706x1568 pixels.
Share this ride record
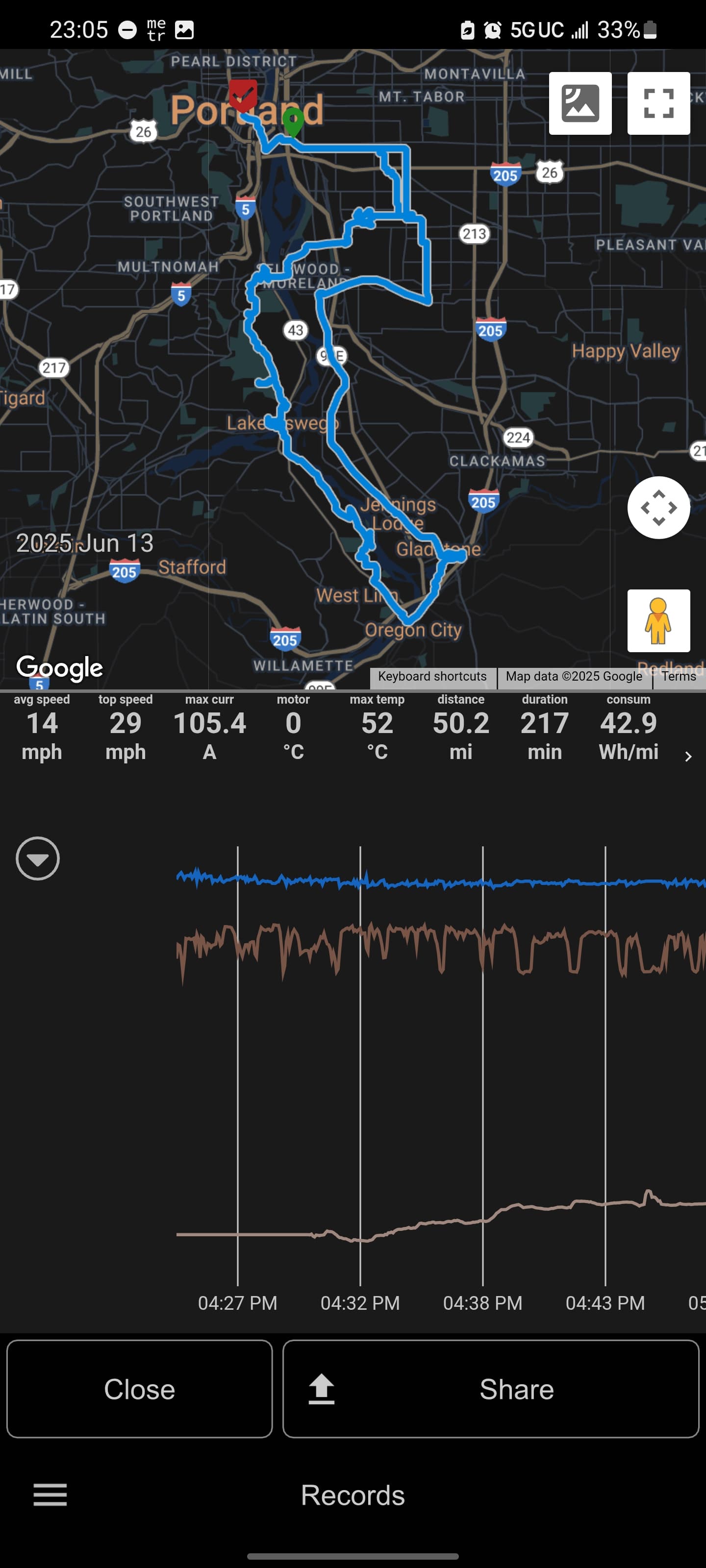pyautogui.click(x=490, y=1389)
